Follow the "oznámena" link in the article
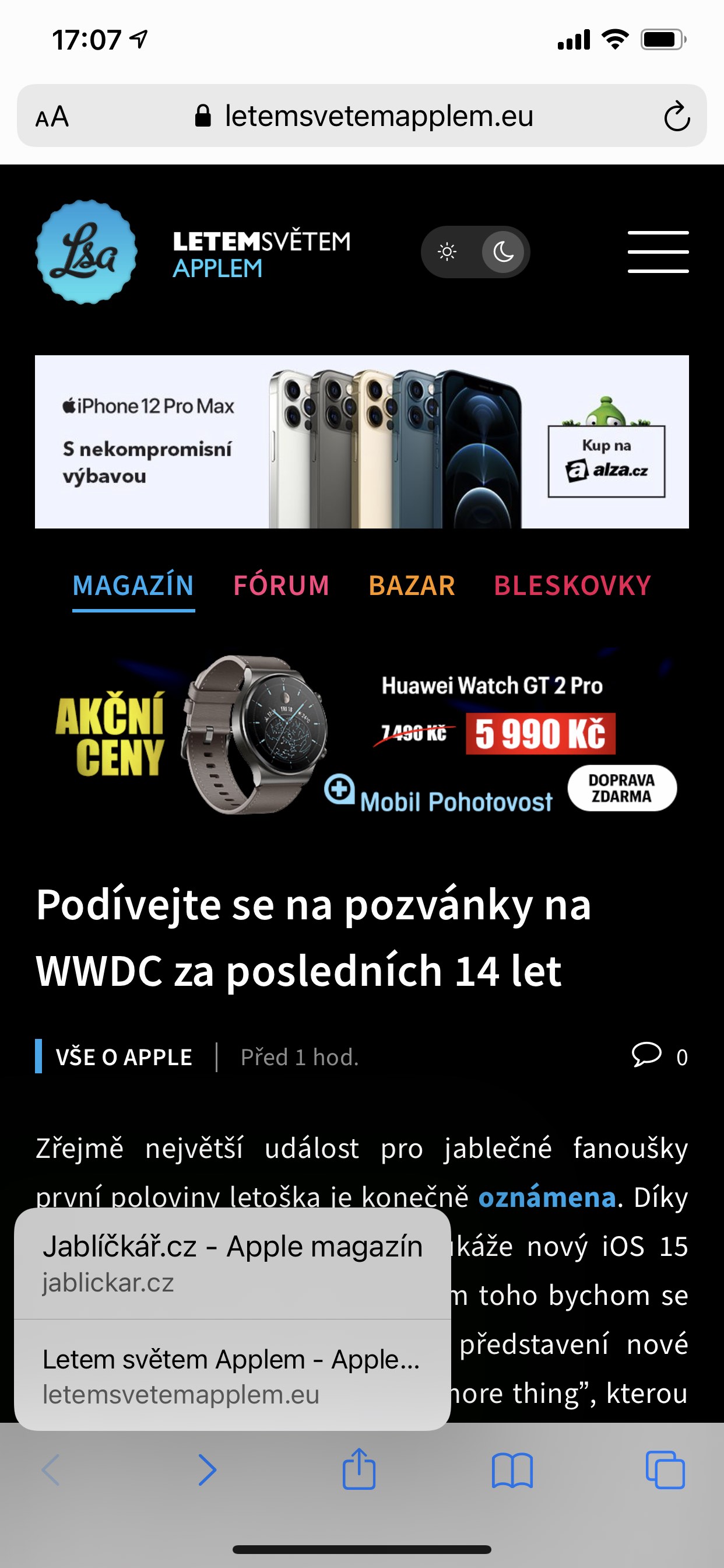This screenshot has height=1568, width=724. pyautogui.click(x=547, y=1198)
